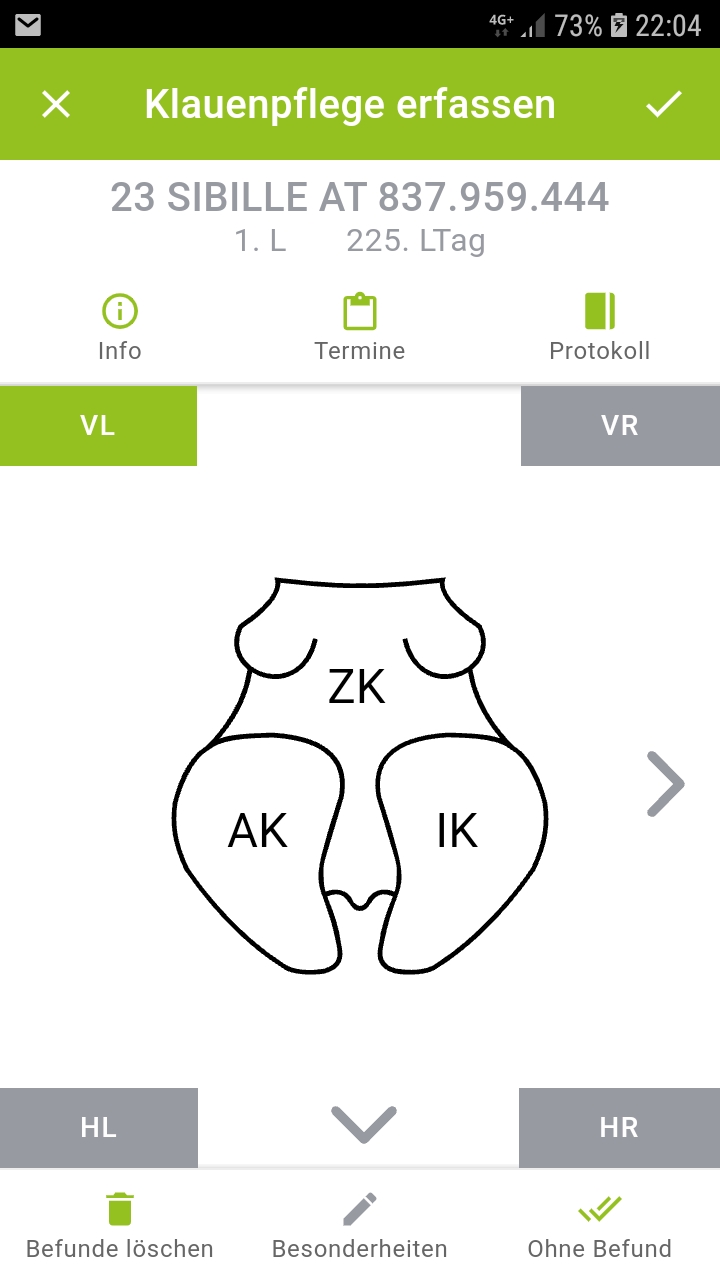Image resolution: width=720 pixels, height=1280 pixels.
Task: Close the Klauenpflege erfassen screen
Action: [x=56, y=104]
